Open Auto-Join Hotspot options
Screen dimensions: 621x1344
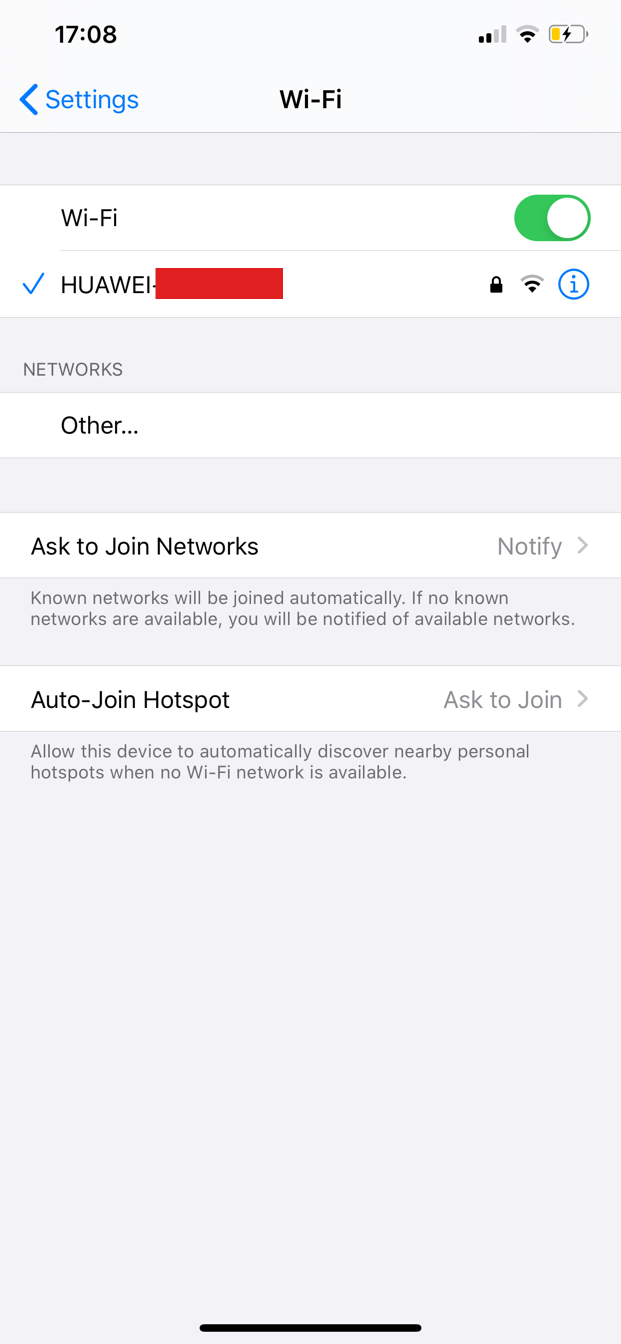tap(310, 699)
